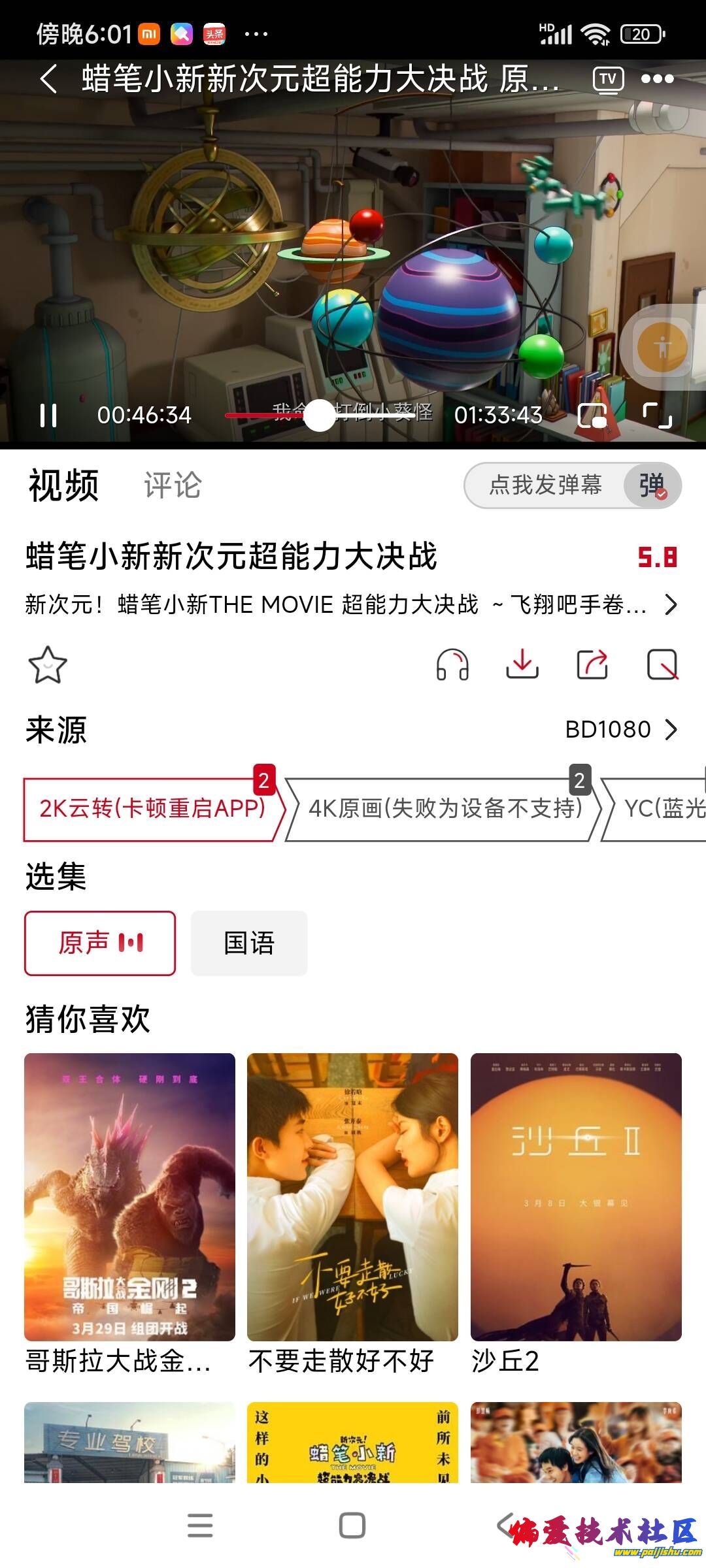Open the 4K原画 source tab
This screenshot has height=1568, width=706.
tap(445, 808)
